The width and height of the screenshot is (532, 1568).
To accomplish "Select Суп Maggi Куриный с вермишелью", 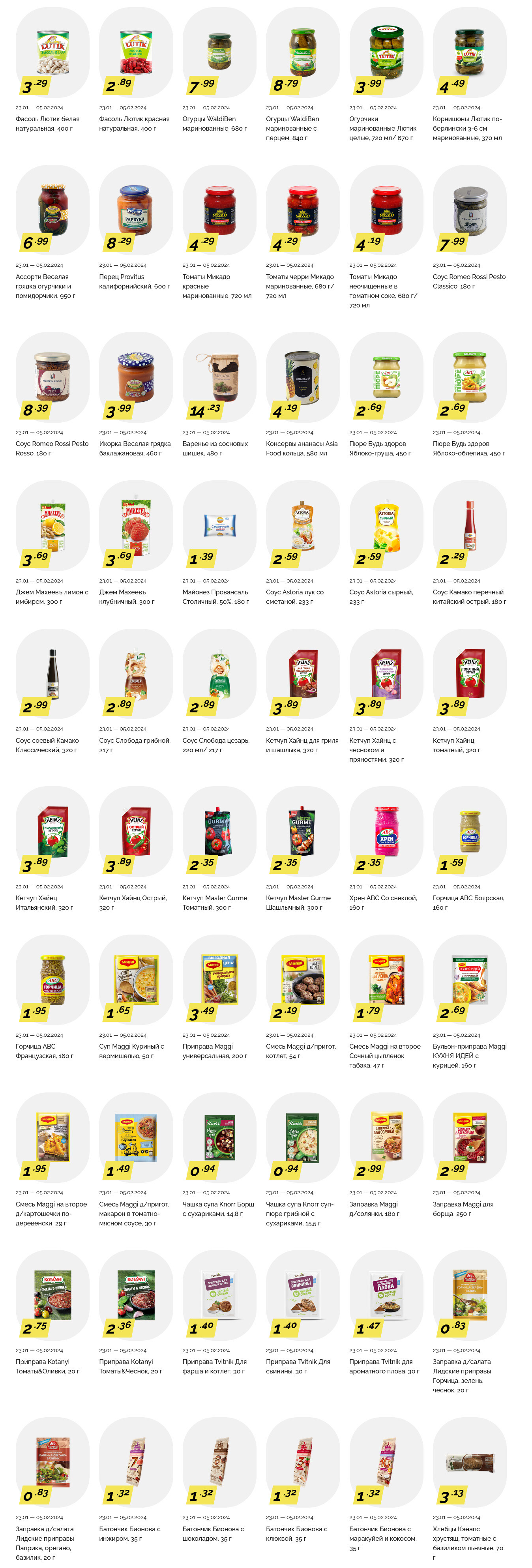I will pyautogui.click(x=136, y=980).
